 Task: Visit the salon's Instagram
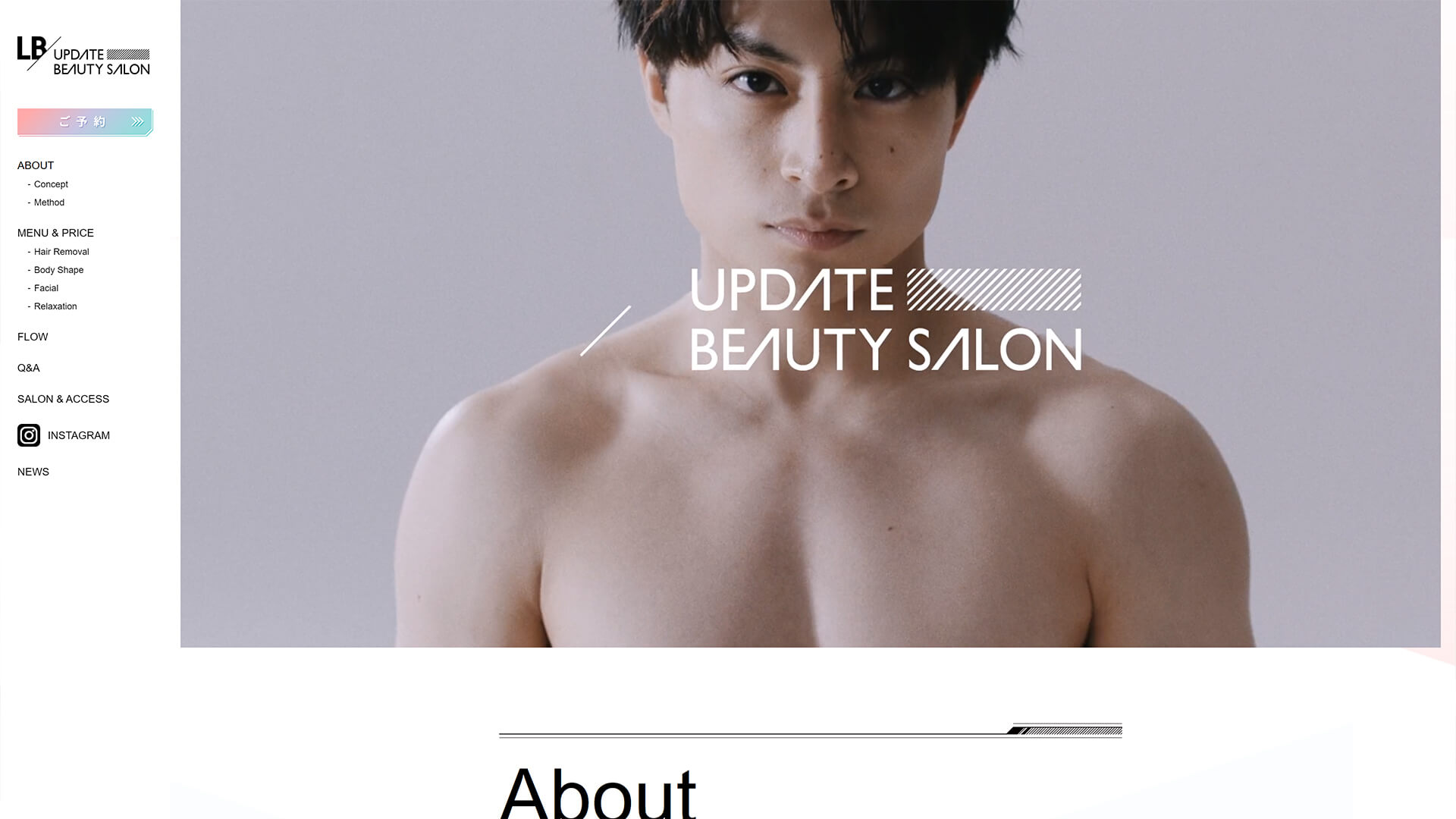(64, 435)
